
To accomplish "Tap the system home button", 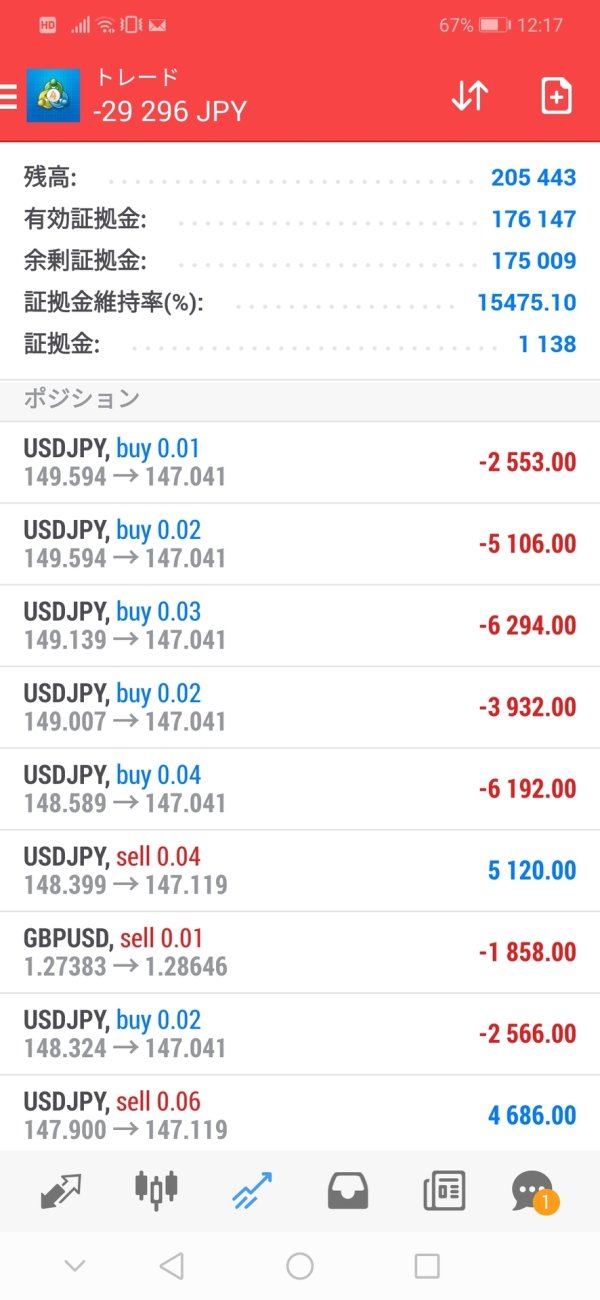I will click(300, 1267).
